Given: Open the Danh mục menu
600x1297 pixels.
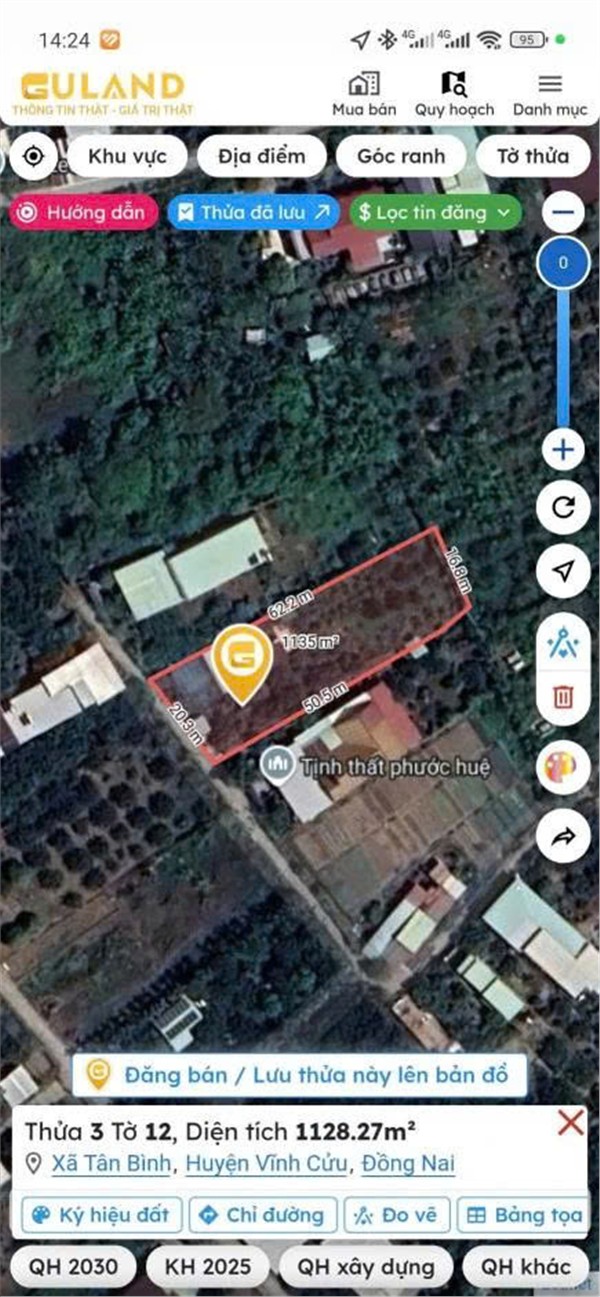Looking at the screenshot, I should 549,94.
